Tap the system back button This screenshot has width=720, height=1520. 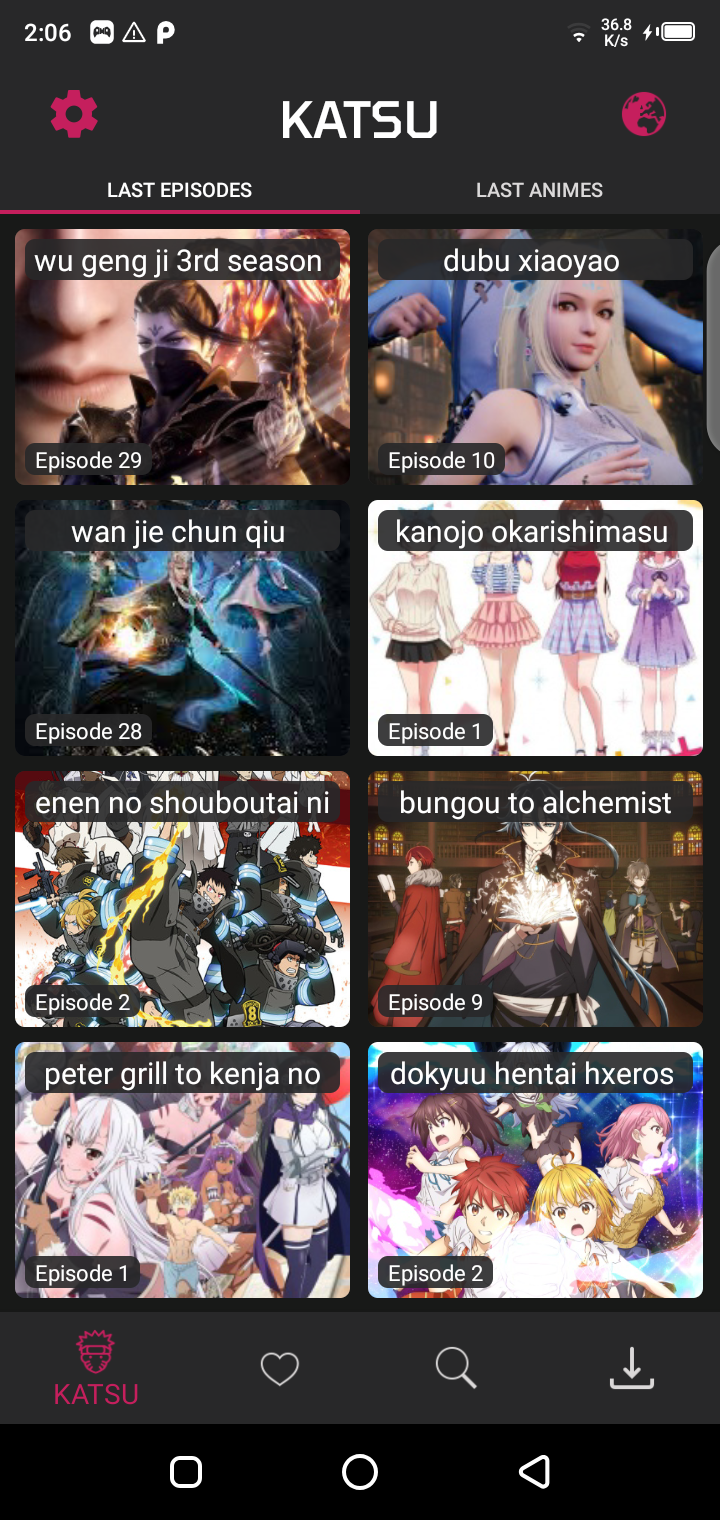click(534, 1471)
